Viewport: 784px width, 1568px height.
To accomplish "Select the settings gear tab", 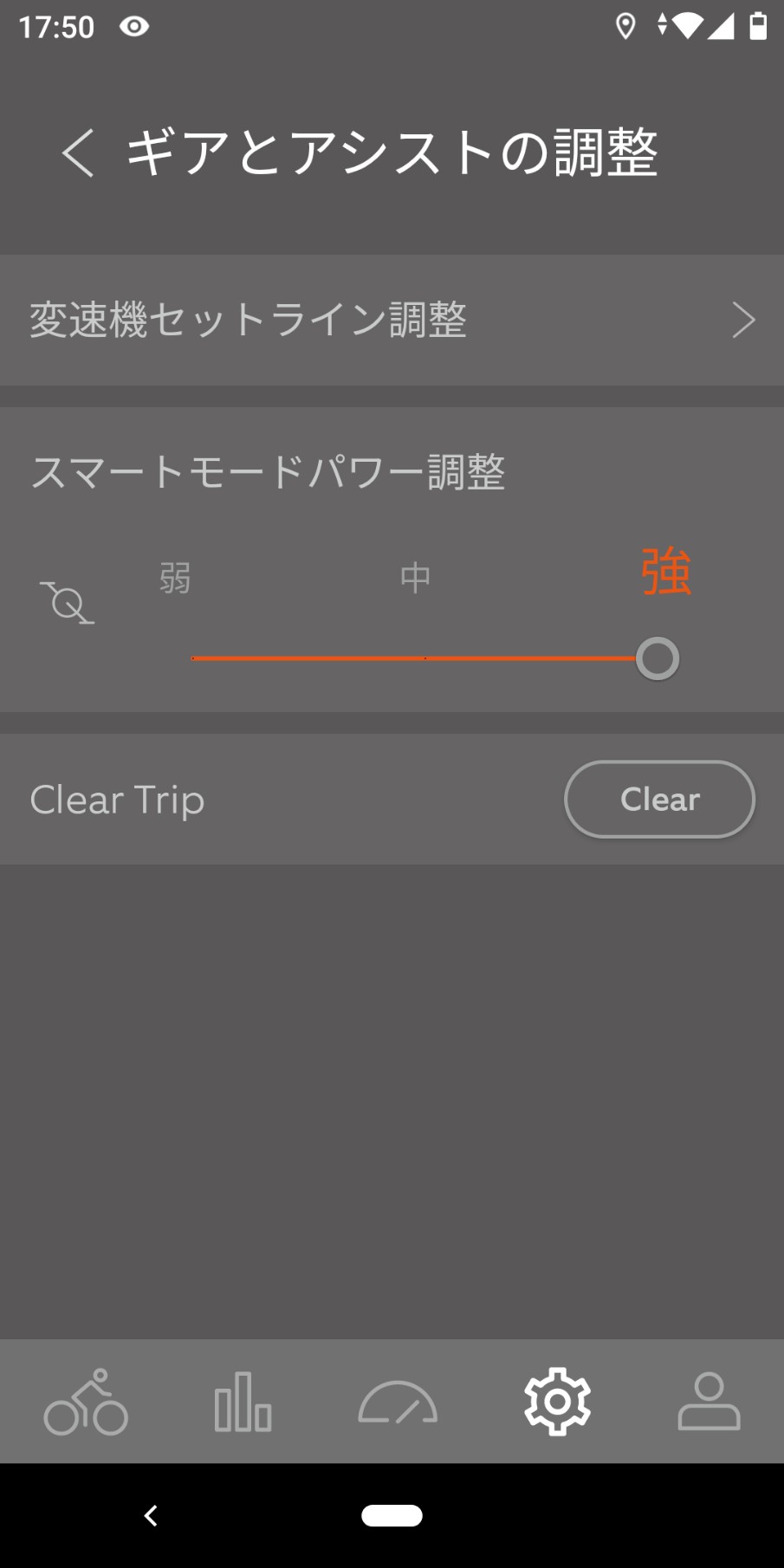I will [x=557, y=1402].
